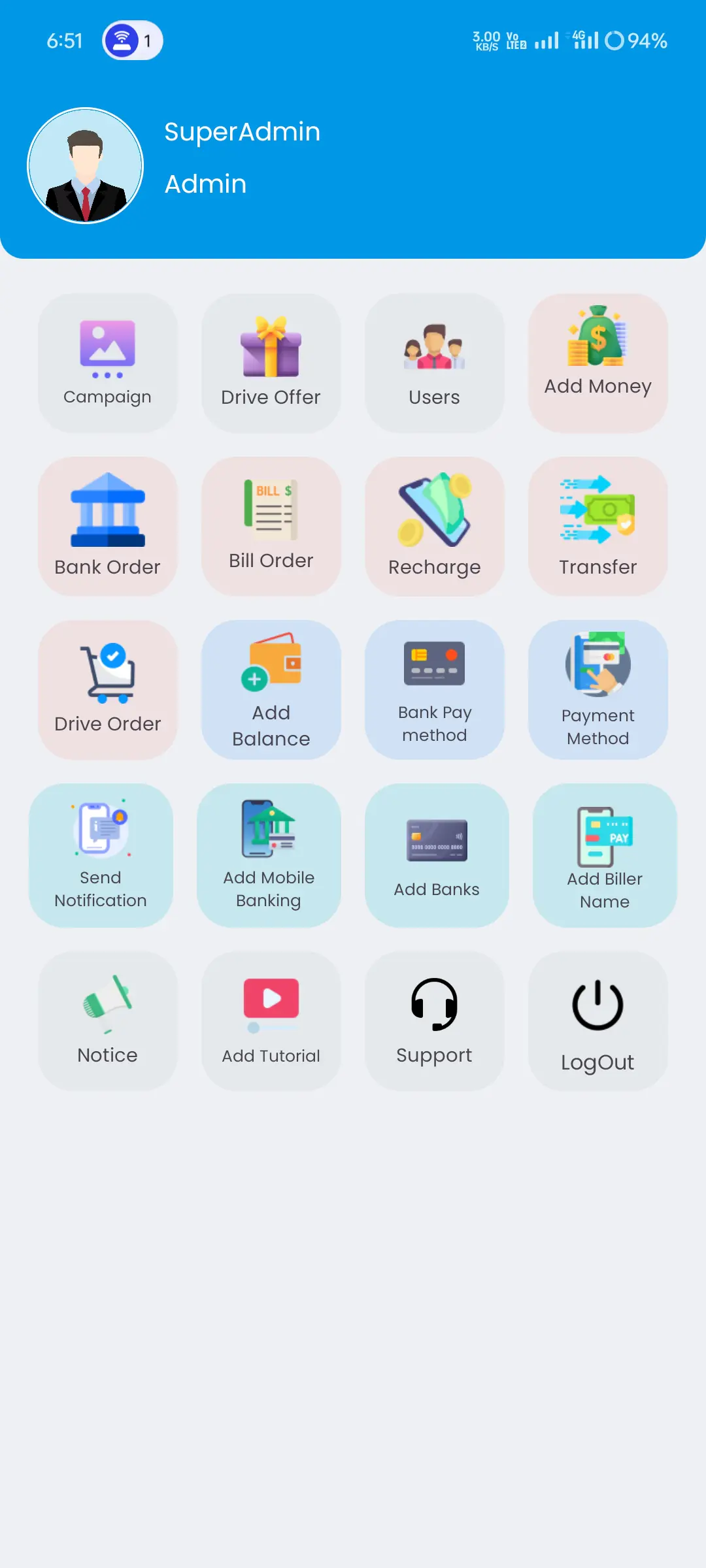Go to Users management
Viewport: 706px width, 1568px height.
(435, 363)
